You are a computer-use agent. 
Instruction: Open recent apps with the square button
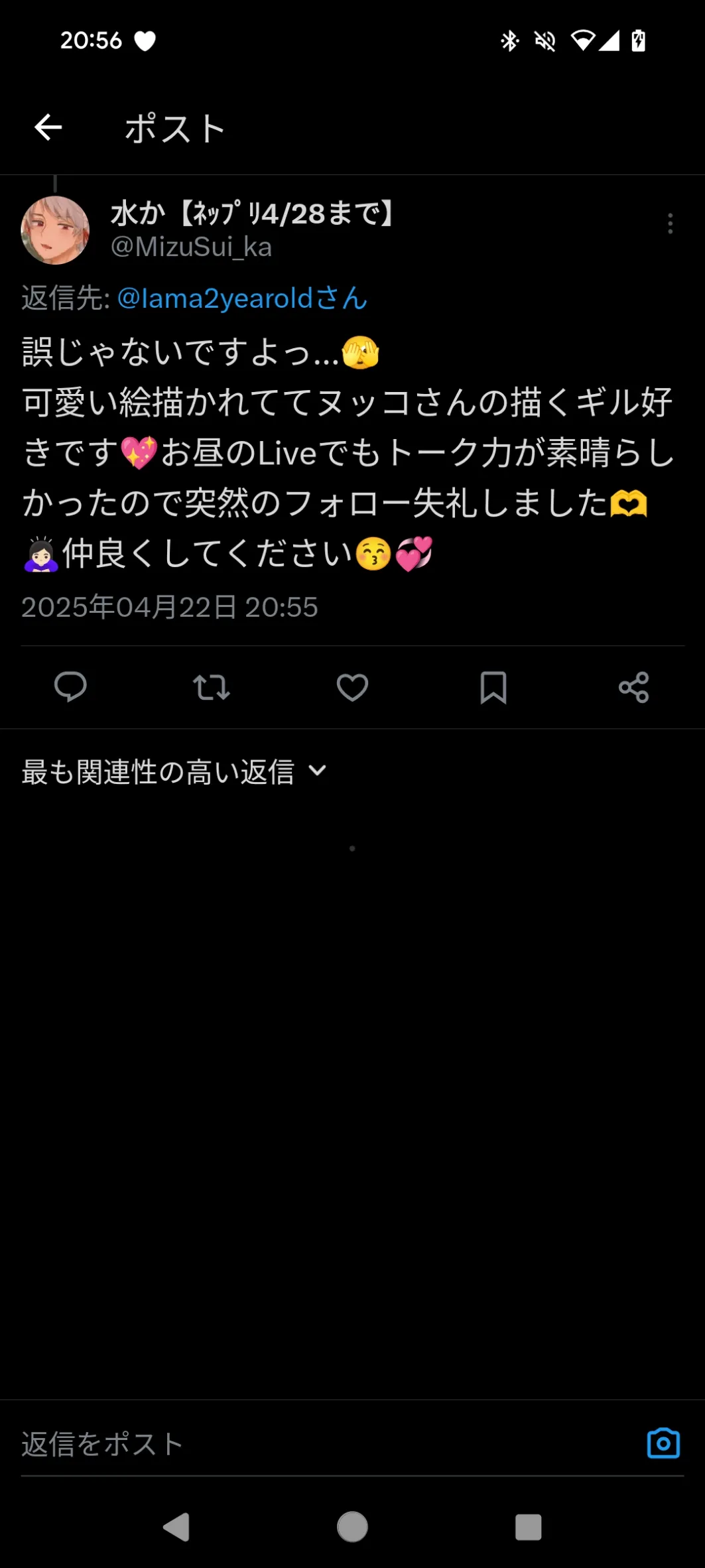[528, 1527]
